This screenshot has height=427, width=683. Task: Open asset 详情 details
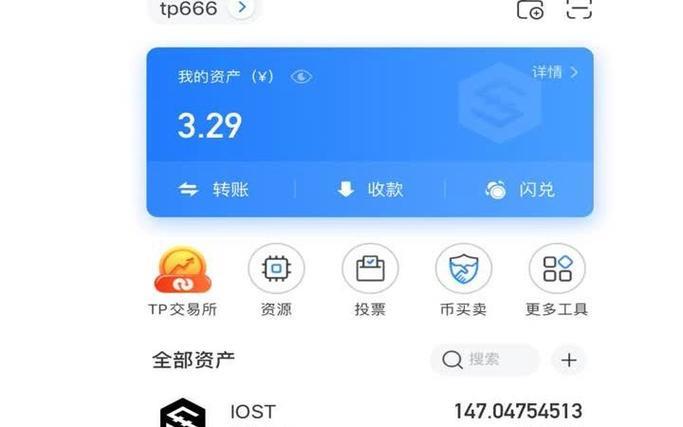(x=554, y=72)
